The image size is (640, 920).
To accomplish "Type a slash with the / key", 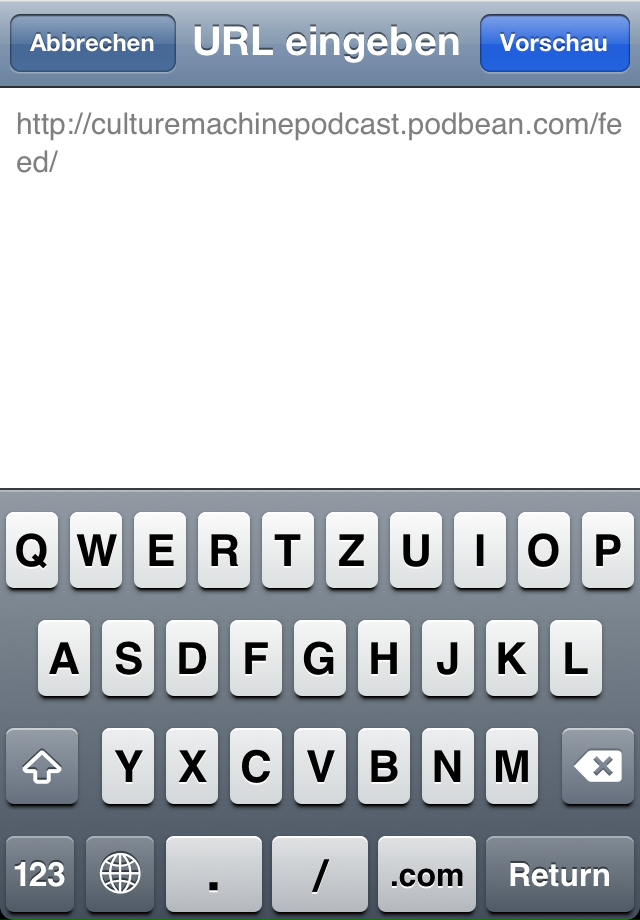I will 320,875.
